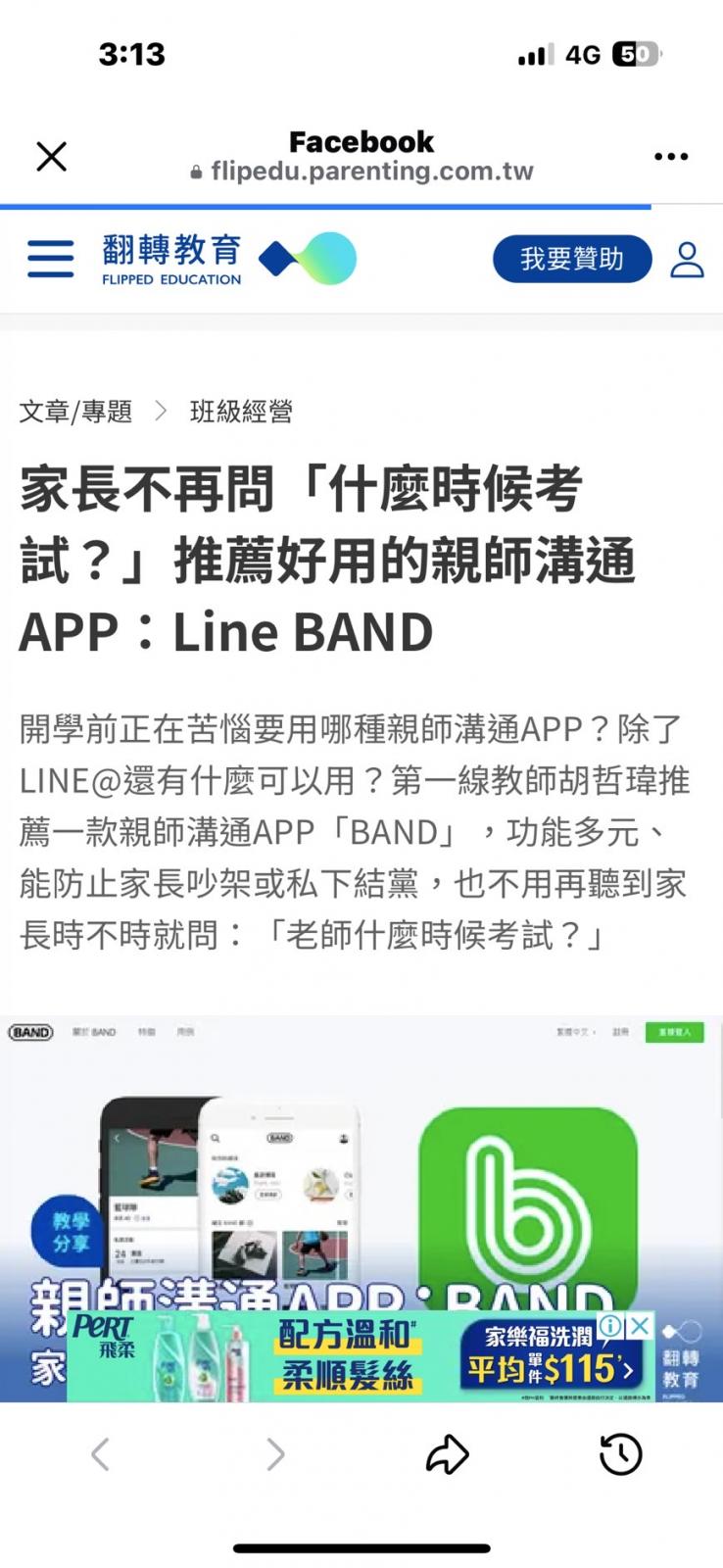Open the user account icon
Image resolution: width=723 pixels, height=1568 pixels.
687,260
